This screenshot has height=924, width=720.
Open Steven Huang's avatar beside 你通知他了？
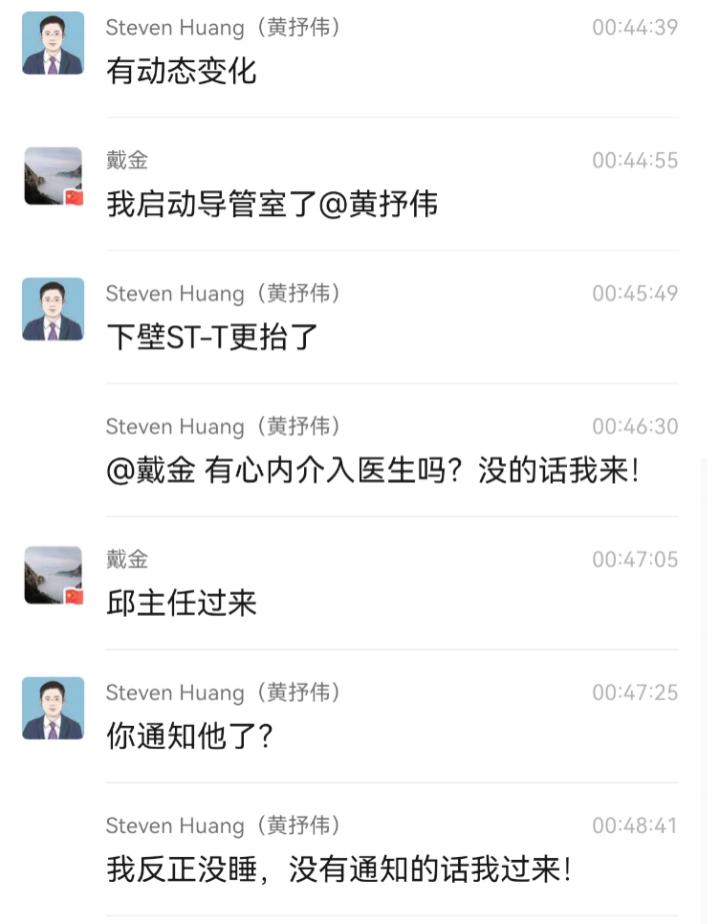pos(53,709)
